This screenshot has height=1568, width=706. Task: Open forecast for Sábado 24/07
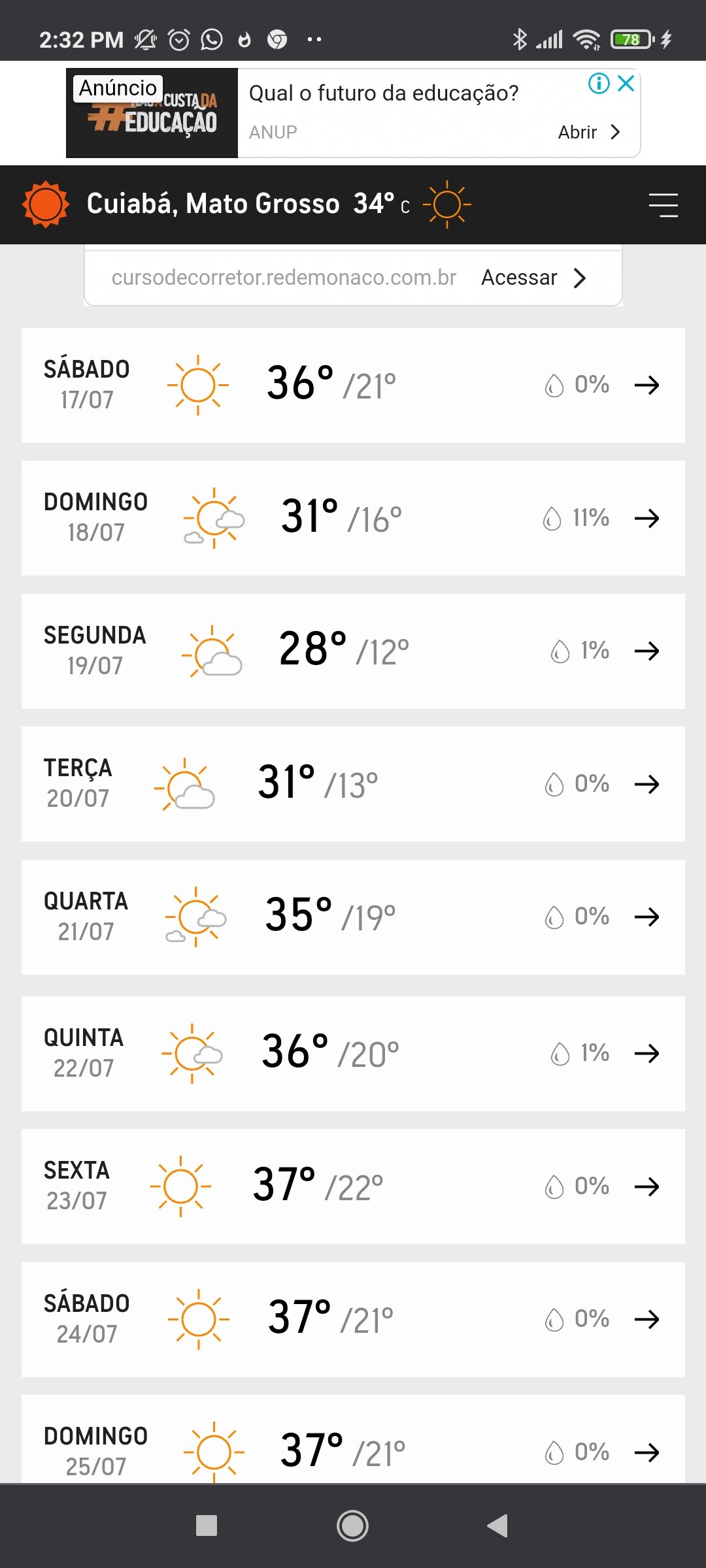(x=353, y=1320)
